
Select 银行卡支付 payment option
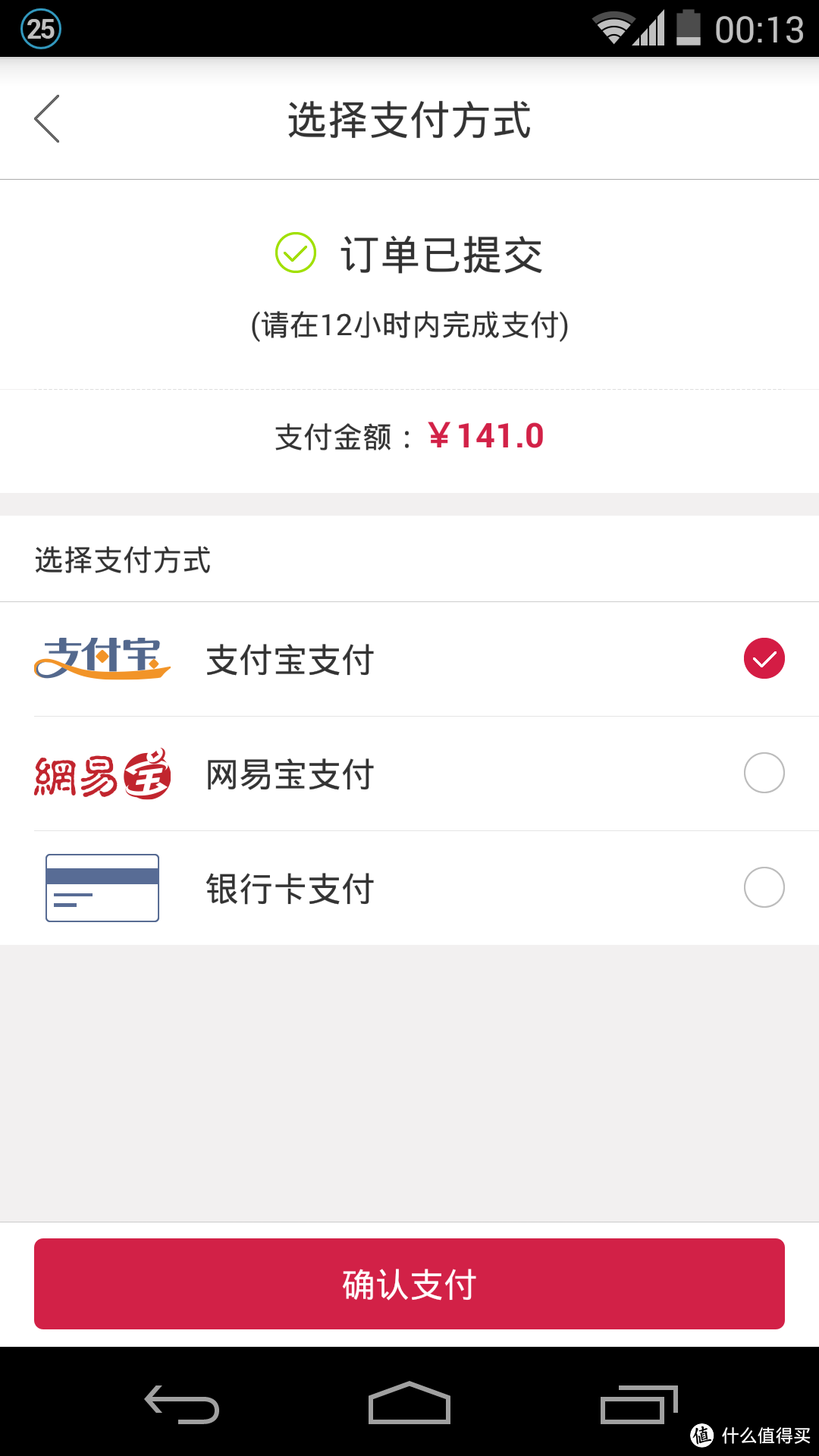(x=764, y=887)
